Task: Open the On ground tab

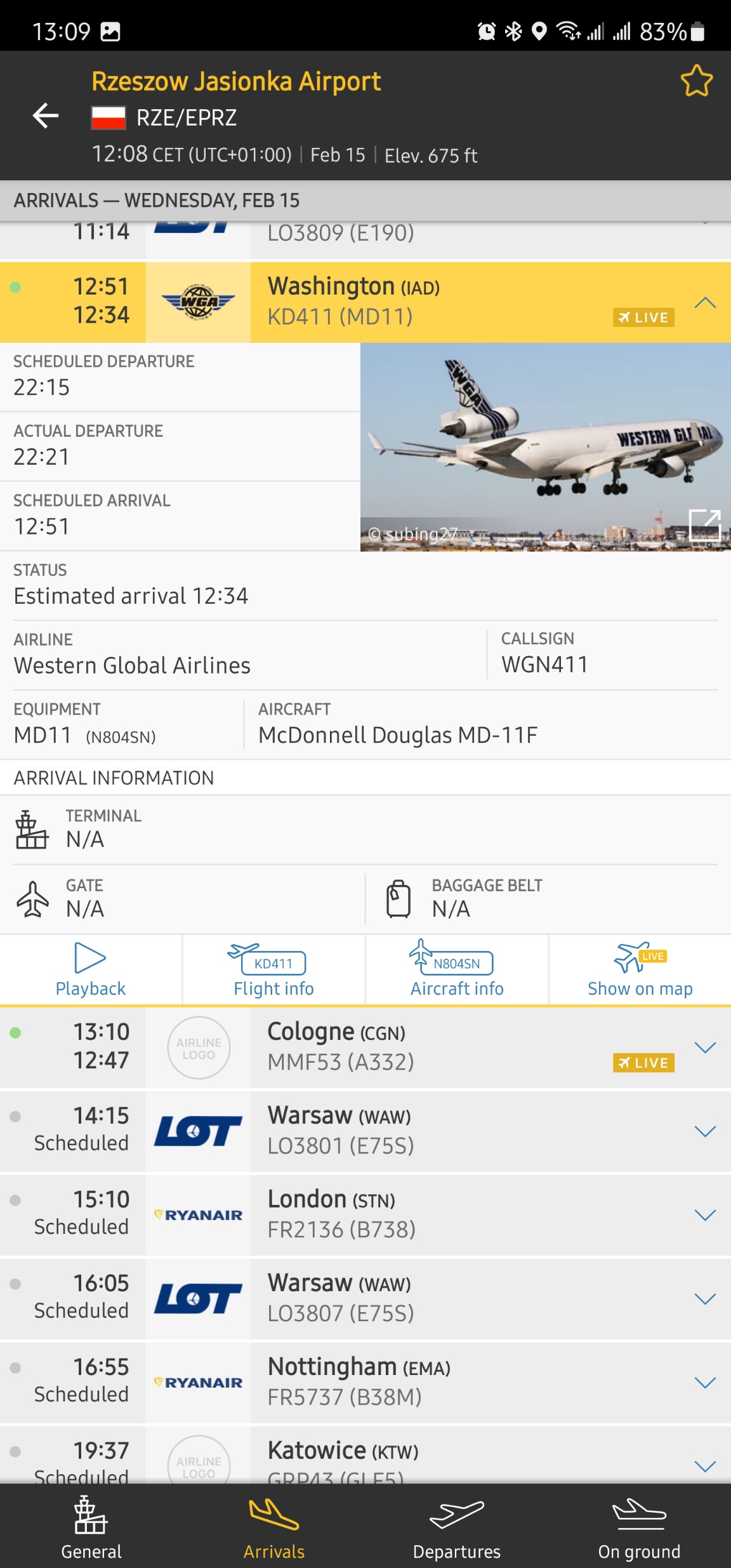Action: tap(639, 1527)
